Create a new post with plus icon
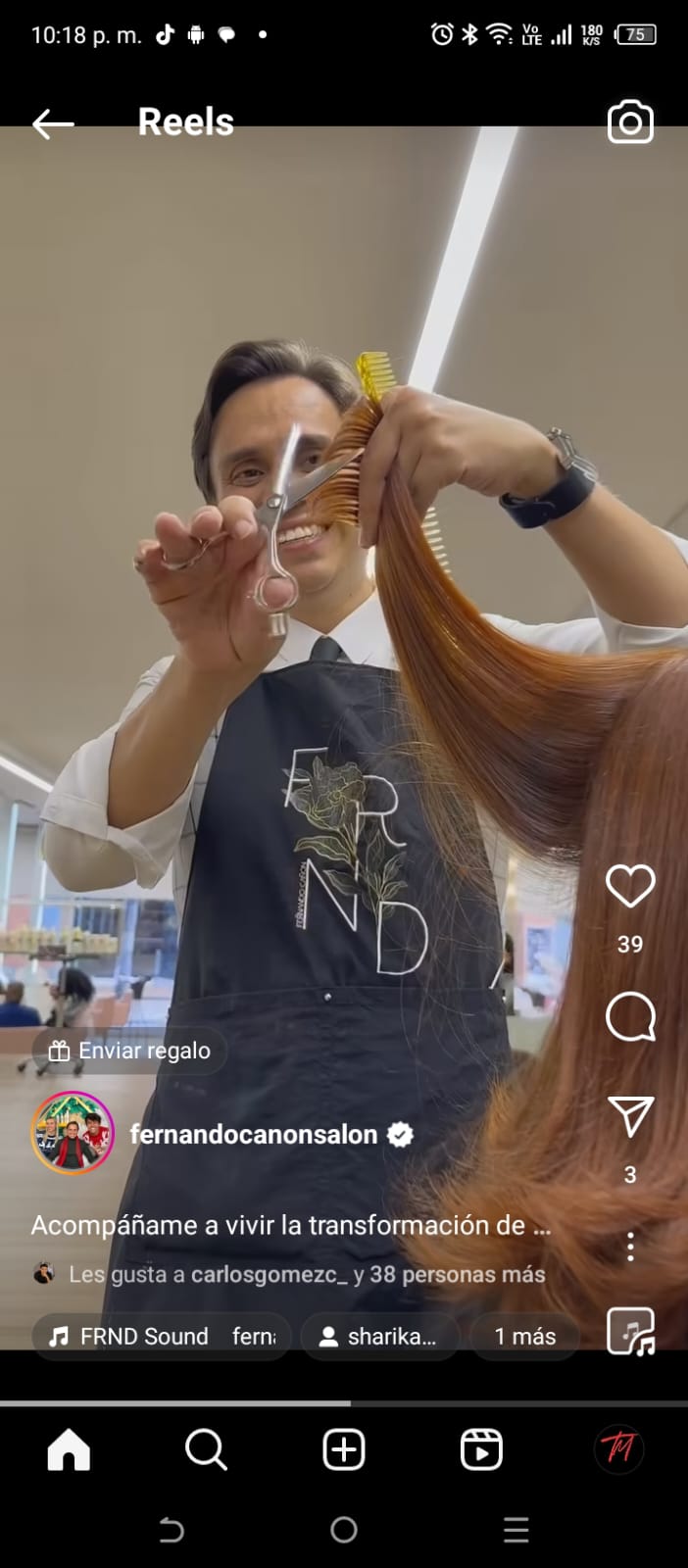This screenshot has height=1568, width=688. [344, 1449]
